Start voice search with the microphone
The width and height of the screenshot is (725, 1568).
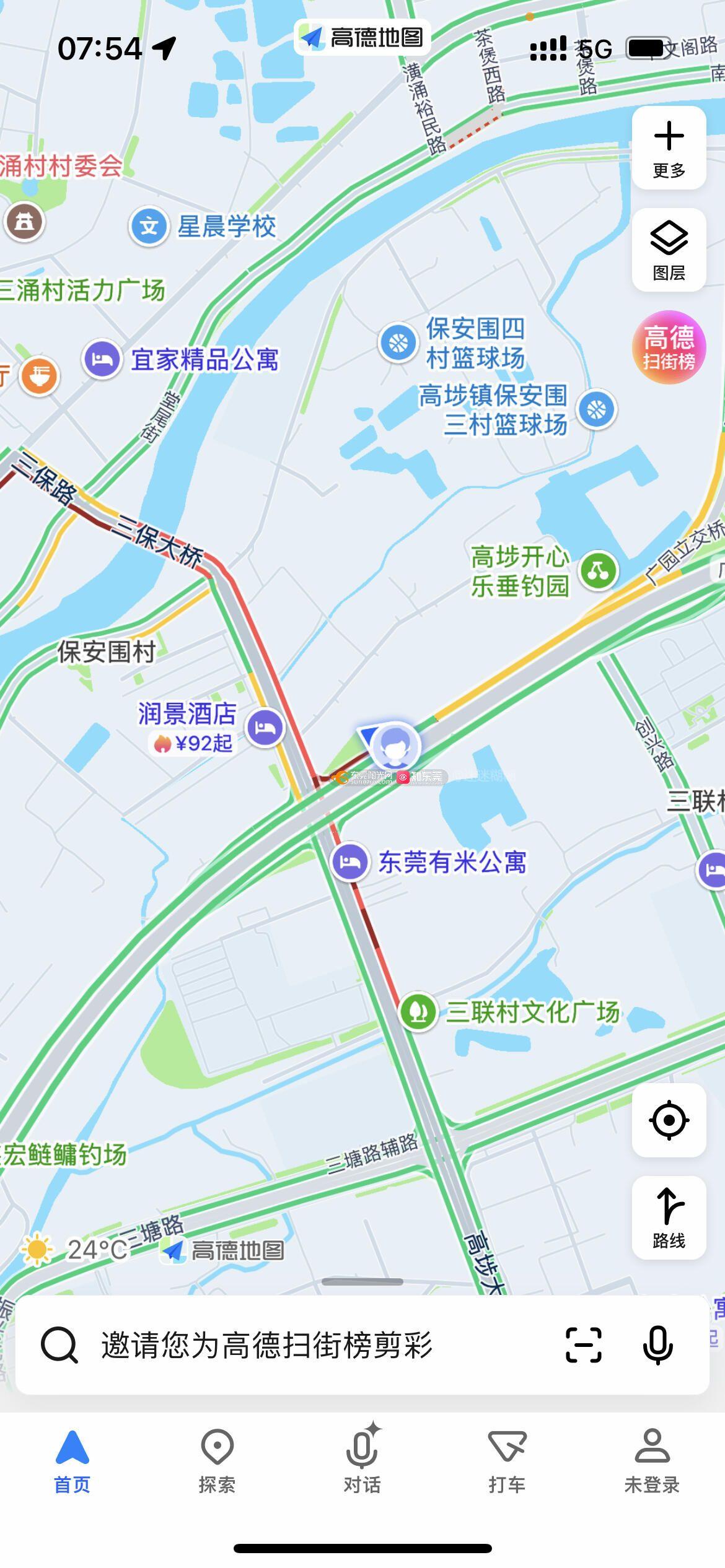(x=657, y=1345)
